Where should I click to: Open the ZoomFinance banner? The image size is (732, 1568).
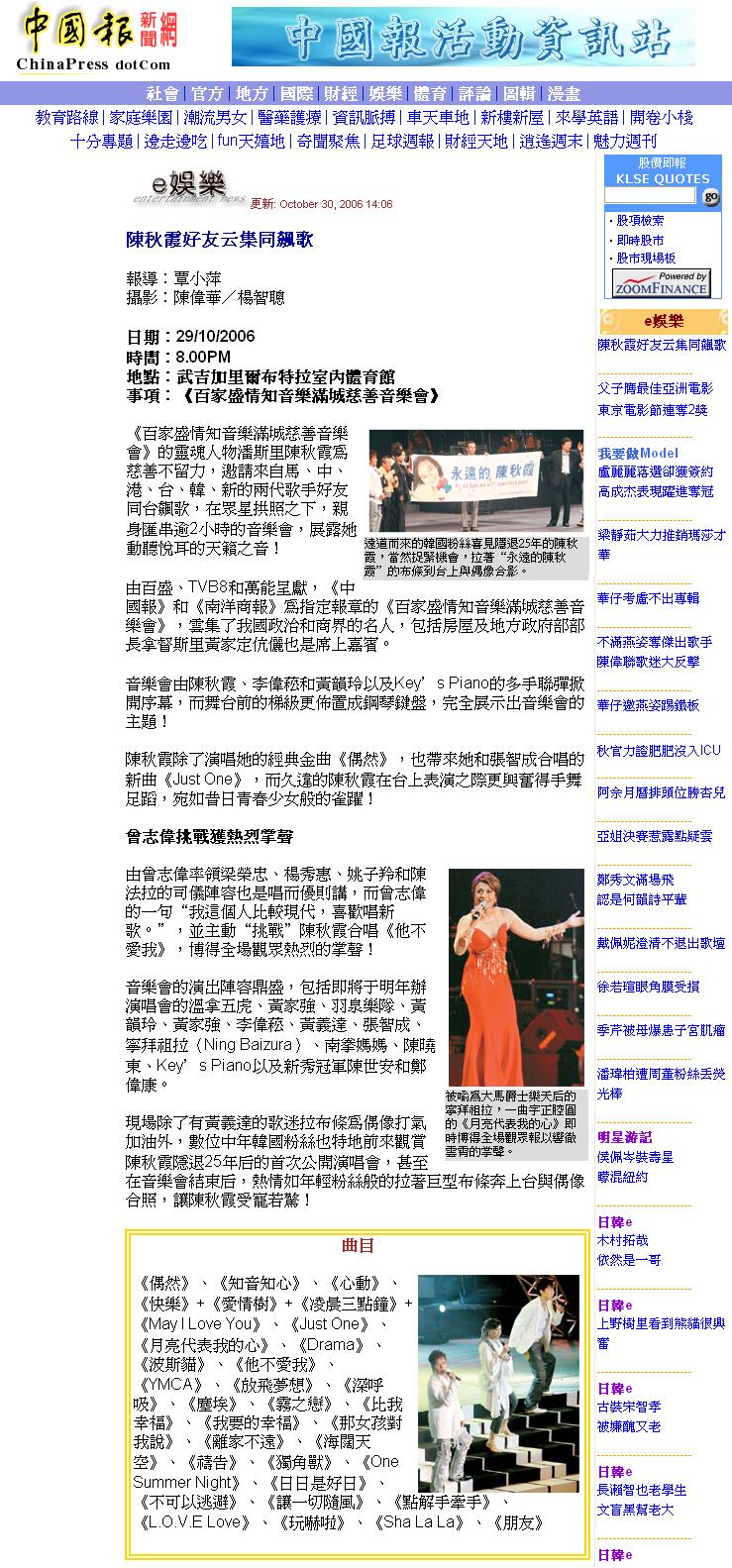[x=661, y=283]
